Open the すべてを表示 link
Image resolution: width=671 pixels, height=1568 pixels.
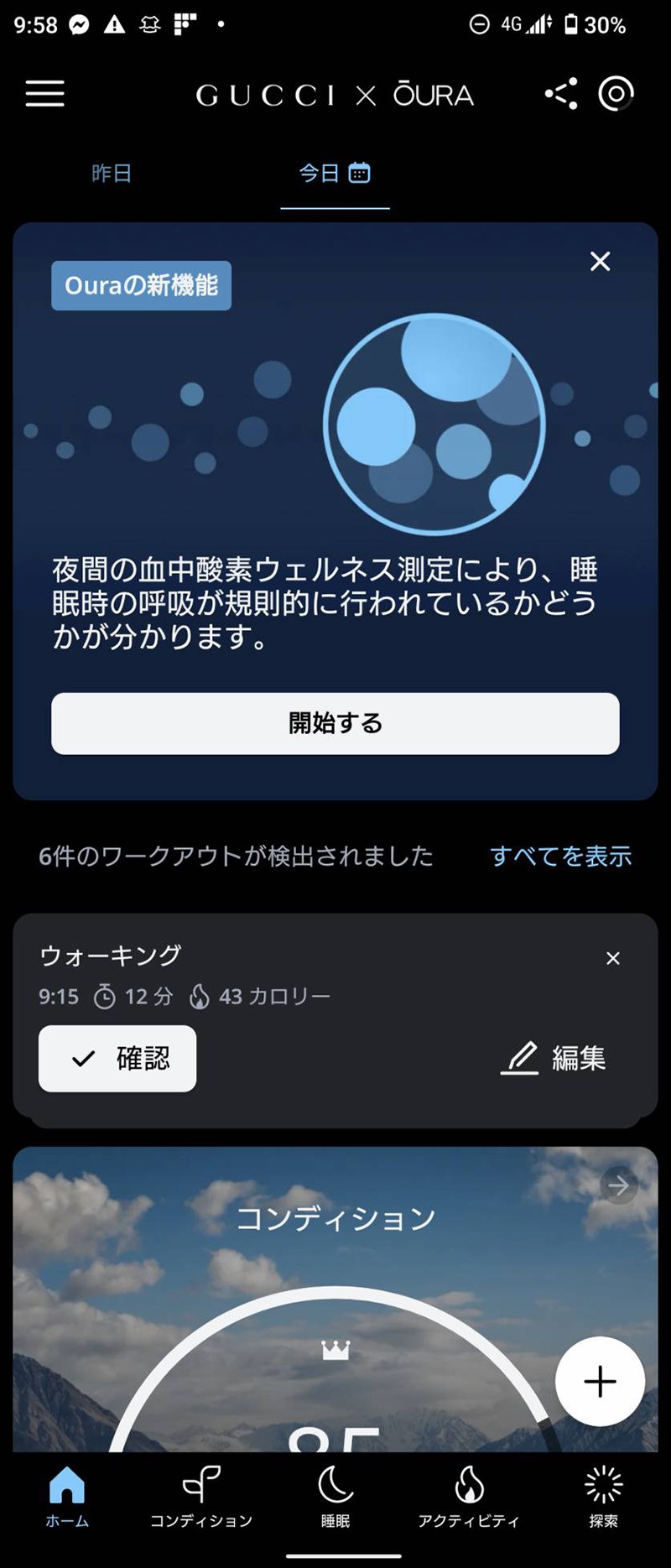pyautogui.click(x=560, y=856)
